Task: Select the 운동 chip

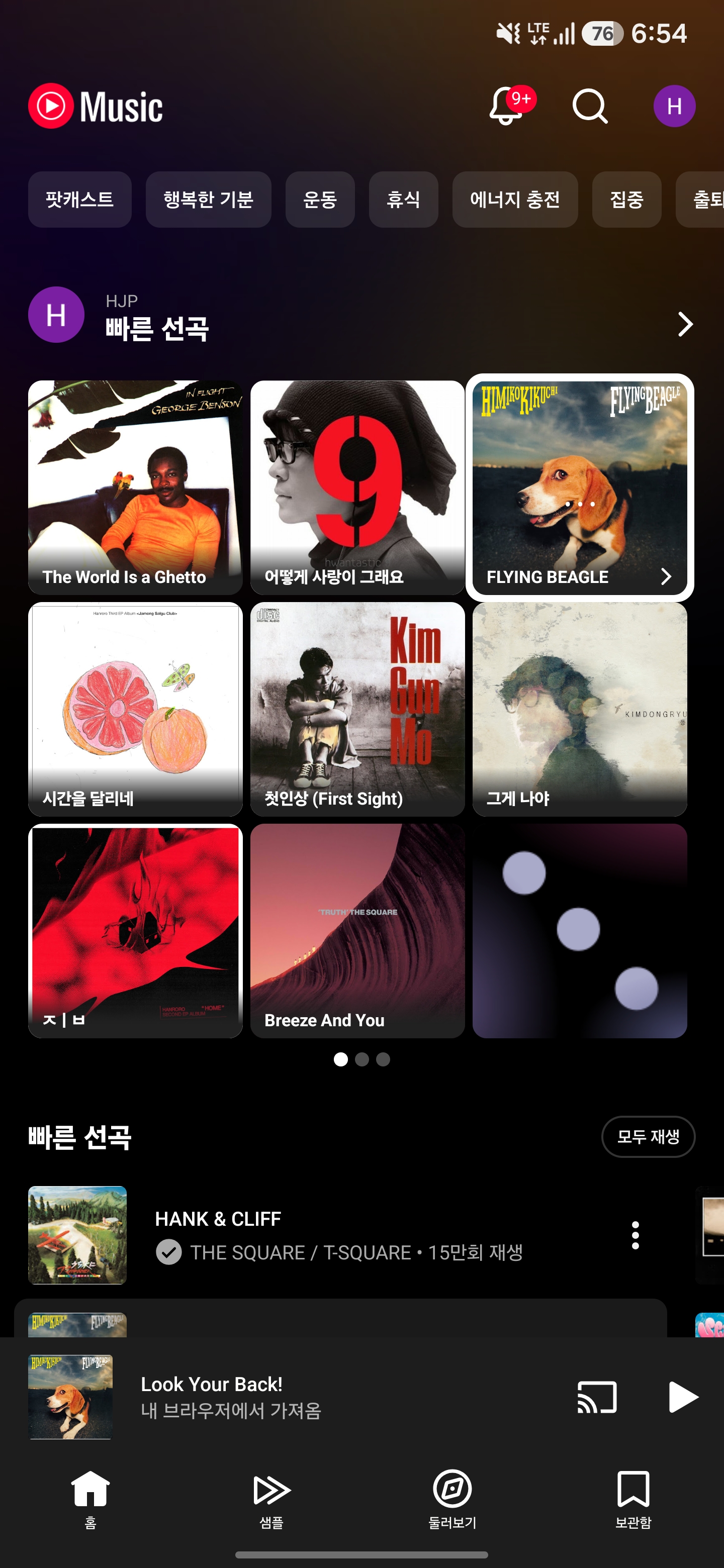Action: (320, 200)
